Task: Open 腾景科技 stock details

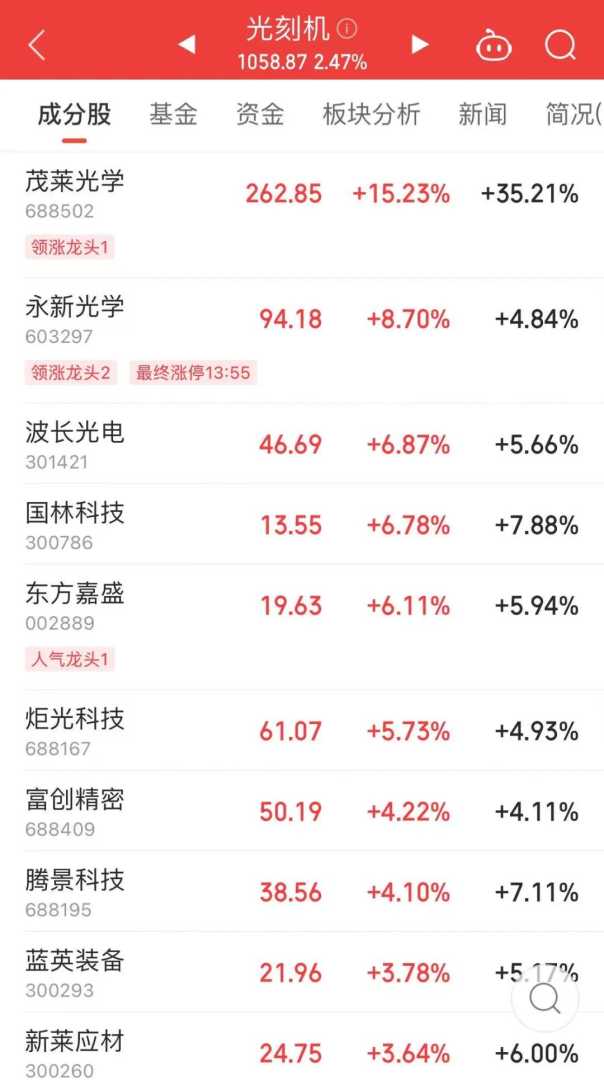Action: (x=75, y=882)
